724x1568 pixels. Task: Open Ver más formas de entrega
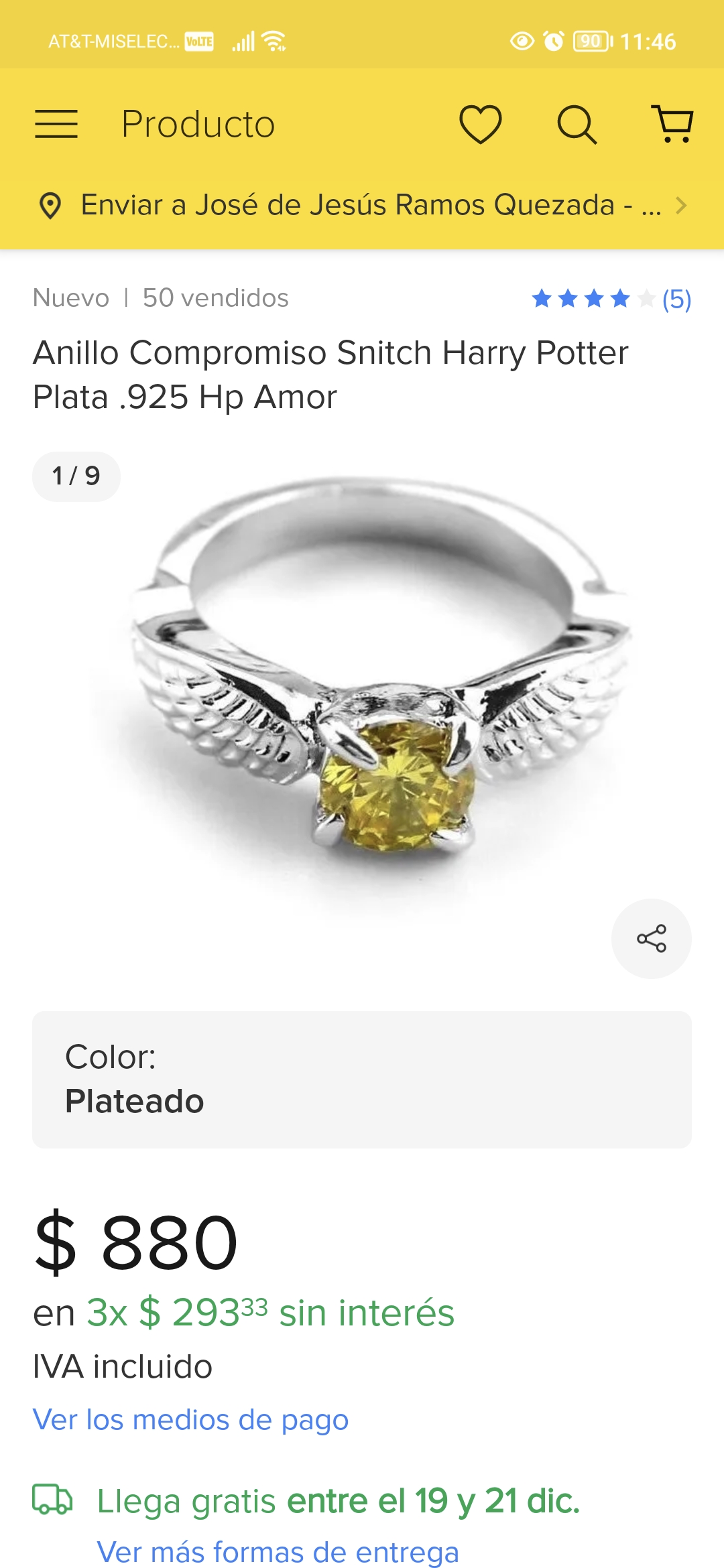coord(278,1551)
